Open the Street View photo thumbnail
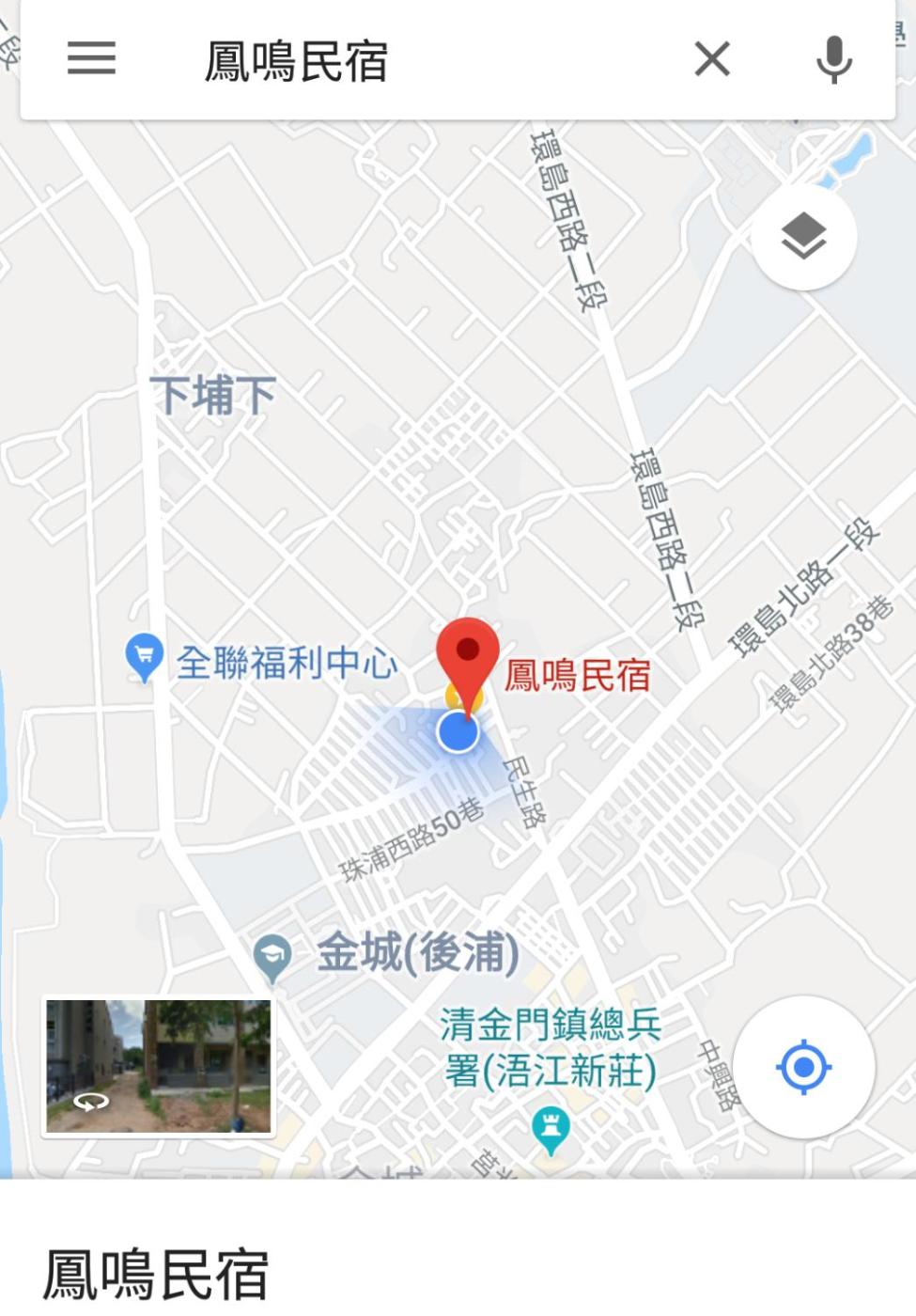 point(159,1067)
